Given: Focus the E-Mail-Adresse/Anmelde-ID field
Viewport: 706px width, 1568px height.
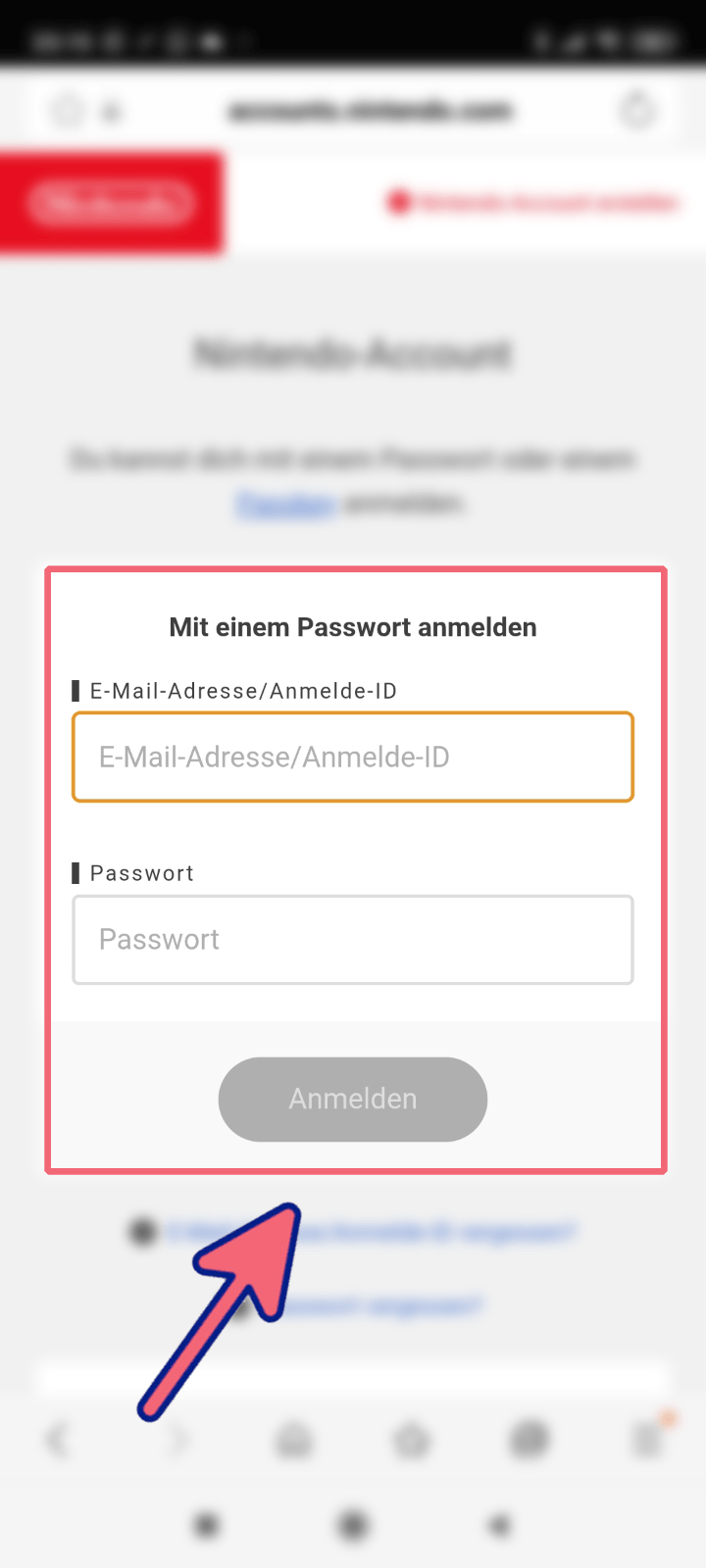Looking at the screenshot, I should coord(352,757).
